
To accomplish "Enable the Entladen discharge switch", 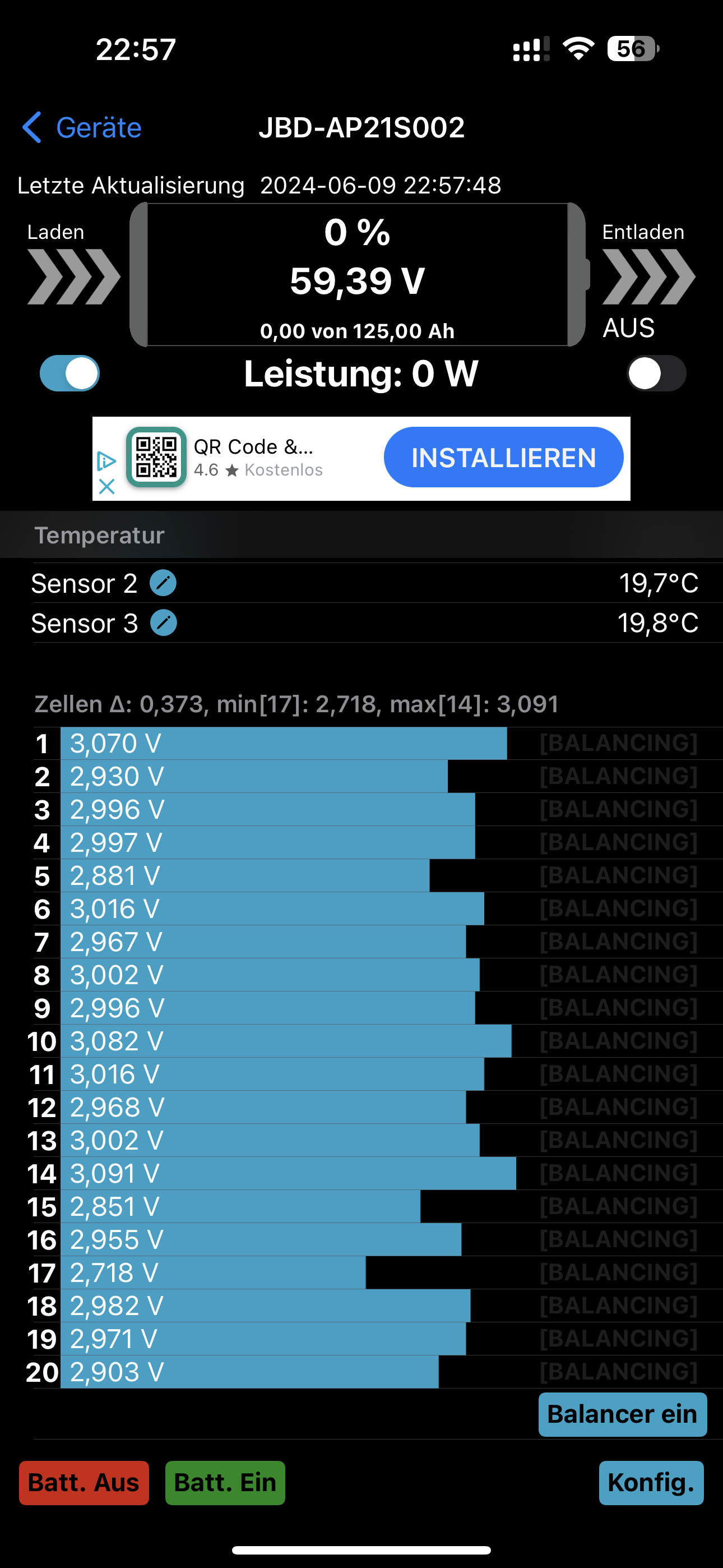I will click(x=655, y=373).
